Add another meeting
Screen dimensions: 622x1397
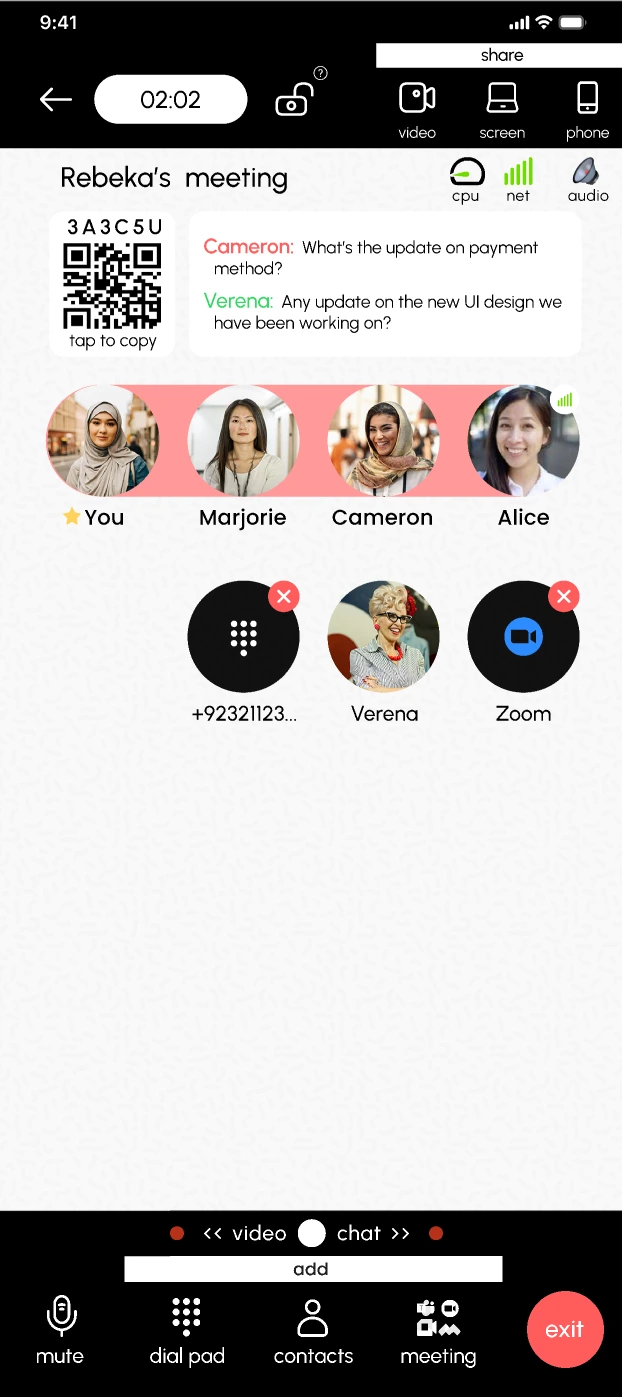[438, 1331]
